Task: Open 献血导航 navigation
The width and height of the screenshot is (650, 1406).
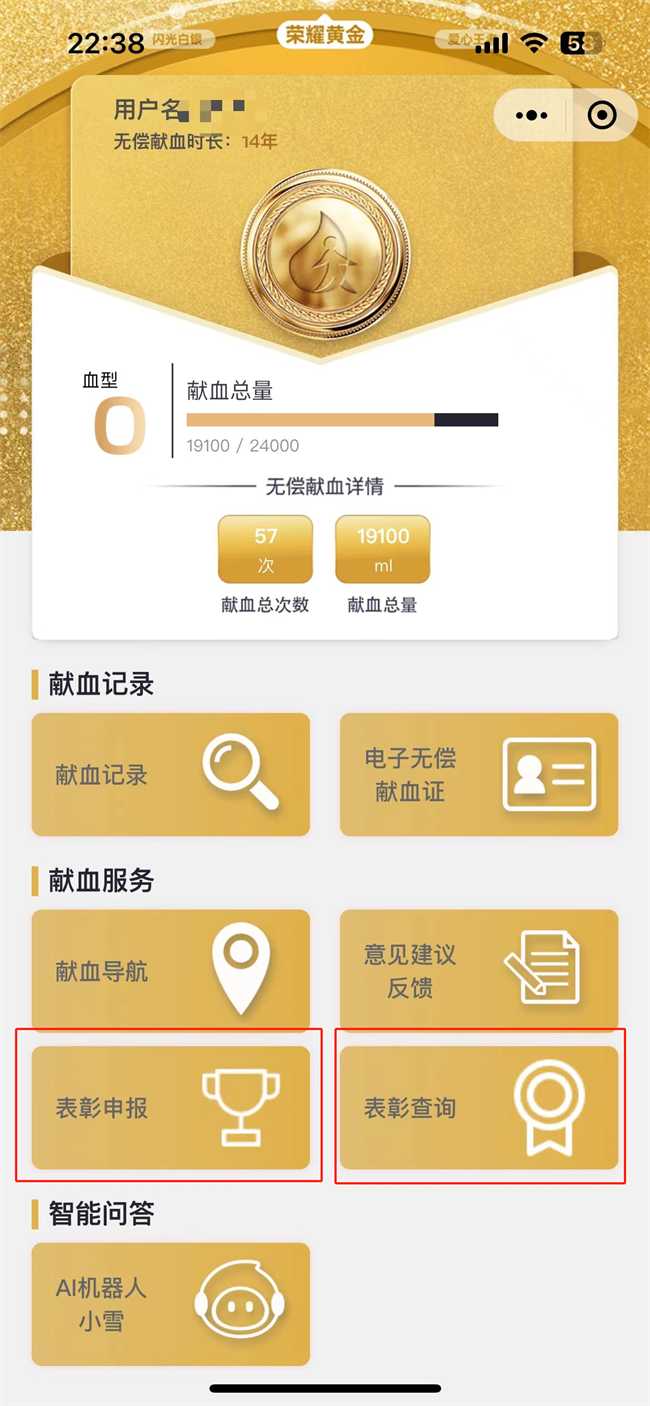Action: [171, 970]
